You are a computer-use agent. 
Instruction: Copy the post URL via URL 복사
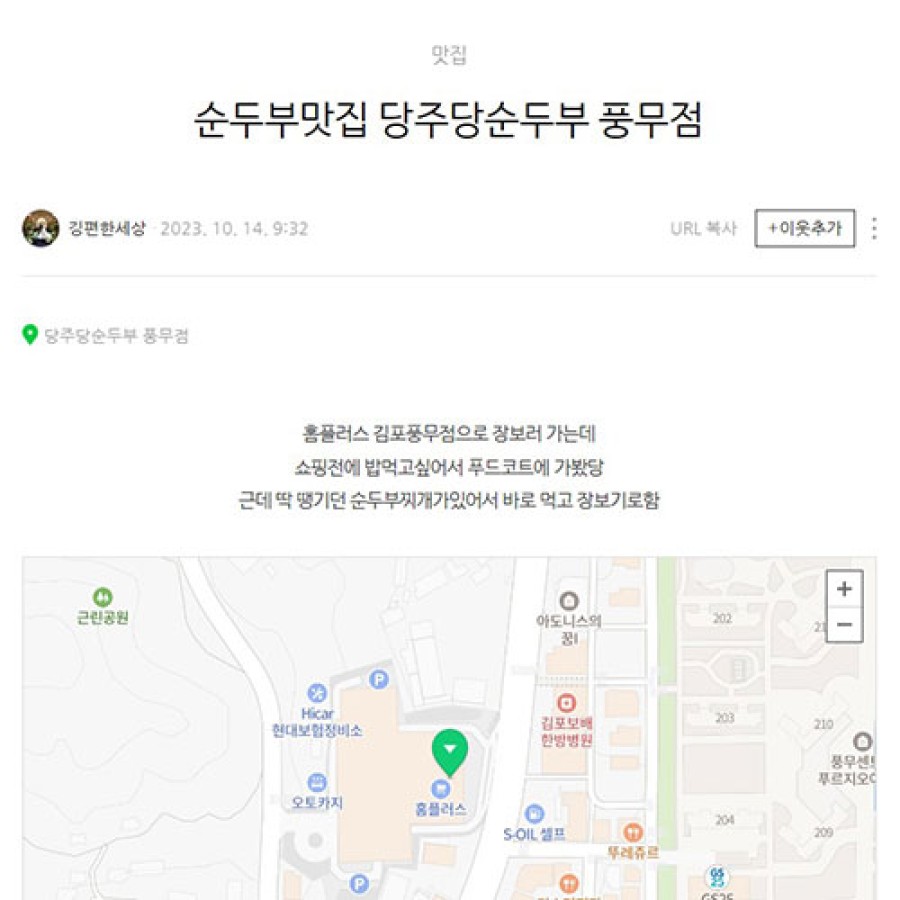pyautogui.click(x=703, y=229)
